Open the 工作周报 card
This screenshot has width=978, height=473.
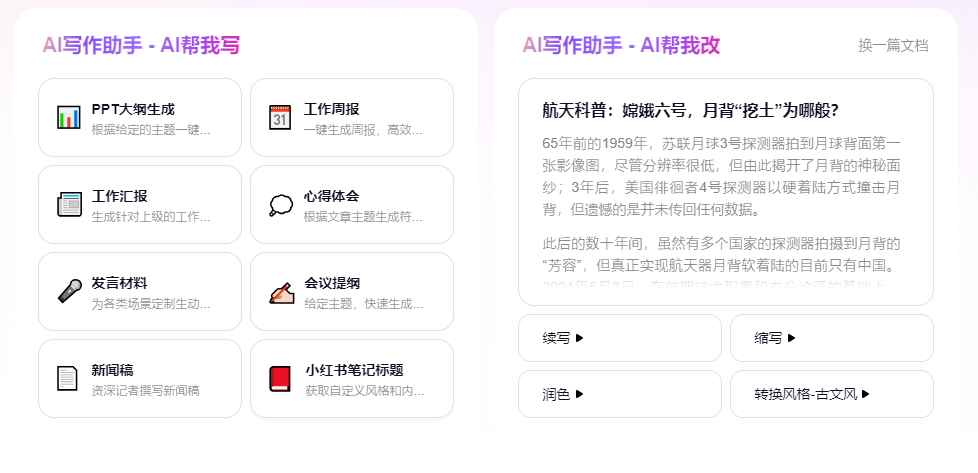coord(352,118)
